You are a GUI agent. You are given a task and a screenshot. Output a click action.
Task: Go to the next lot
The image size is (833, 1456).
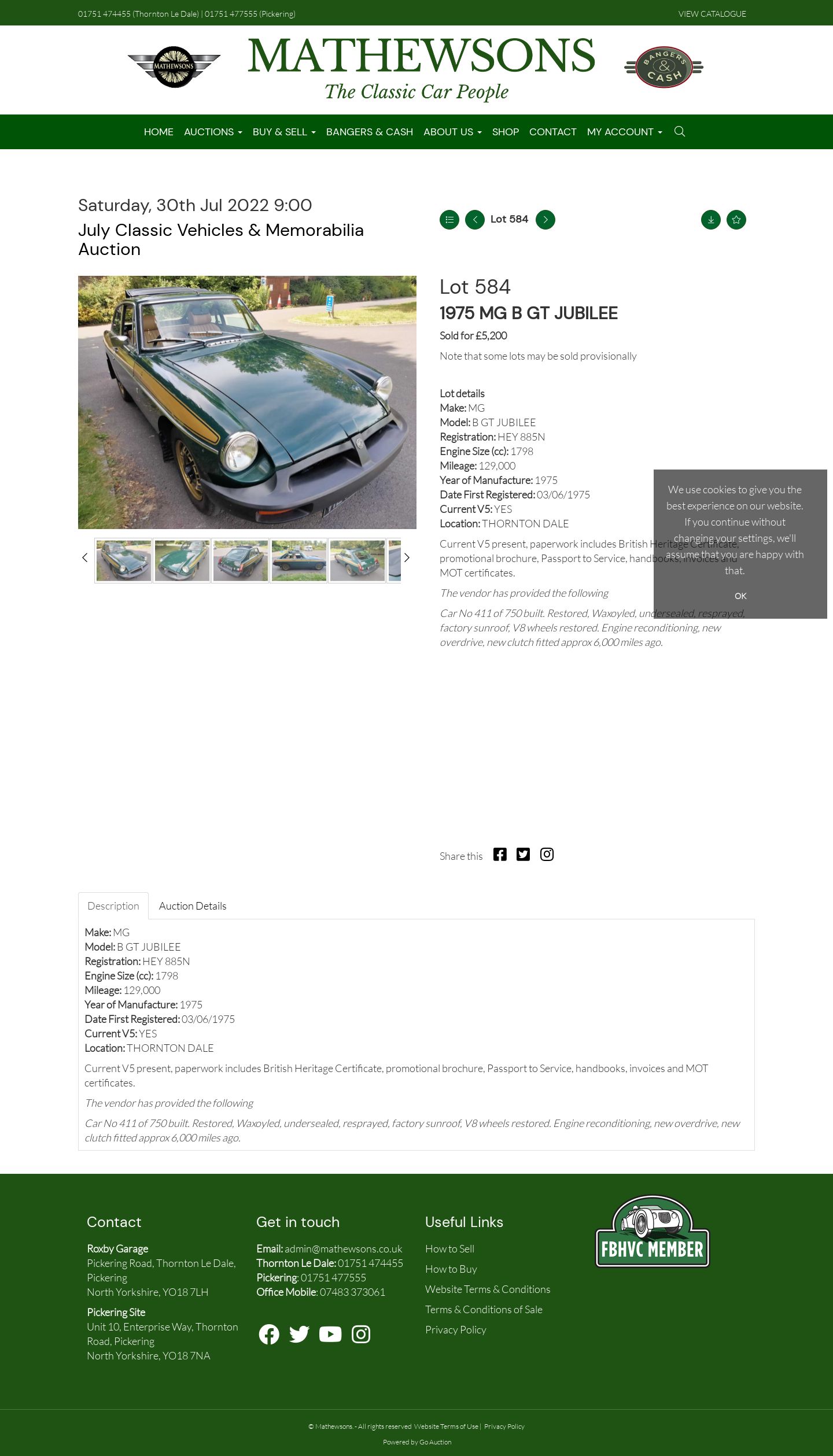pyautogui.click(x=545, y=220)
